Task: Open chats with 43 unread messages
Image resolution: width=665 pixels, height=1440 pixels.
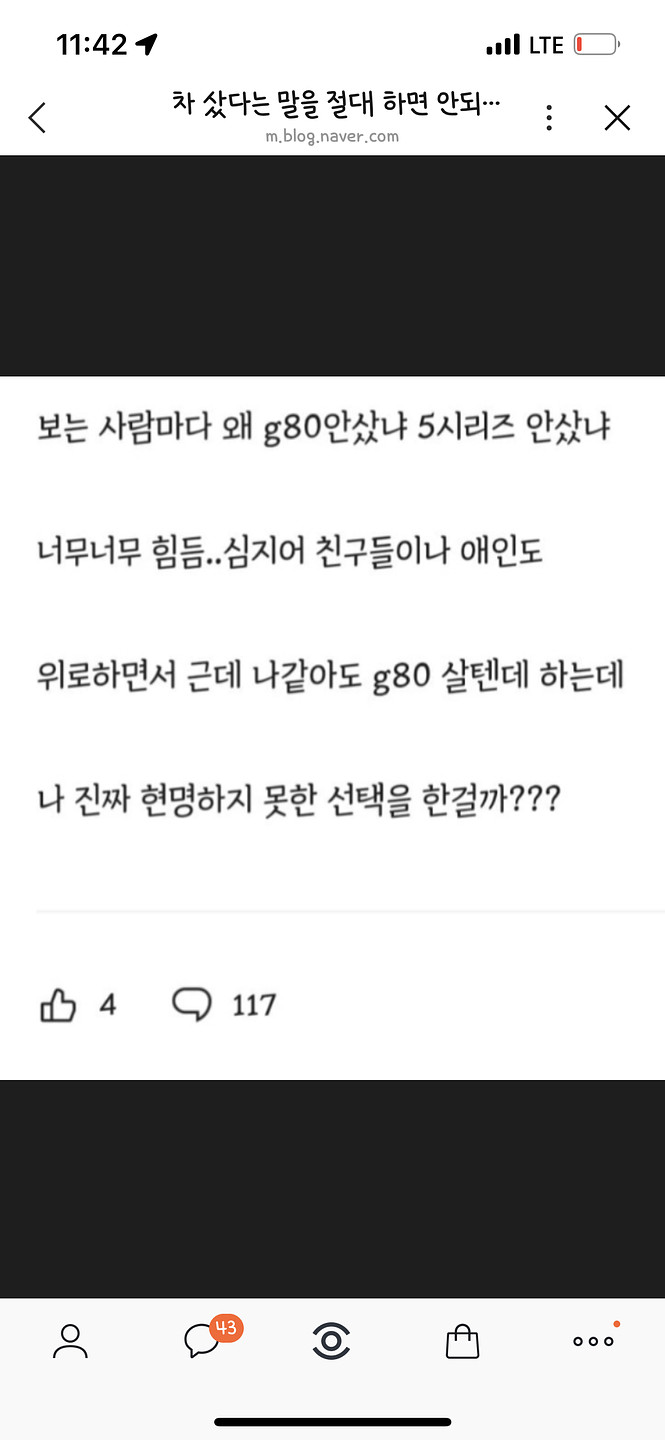Action: [x=203, y=1342]
